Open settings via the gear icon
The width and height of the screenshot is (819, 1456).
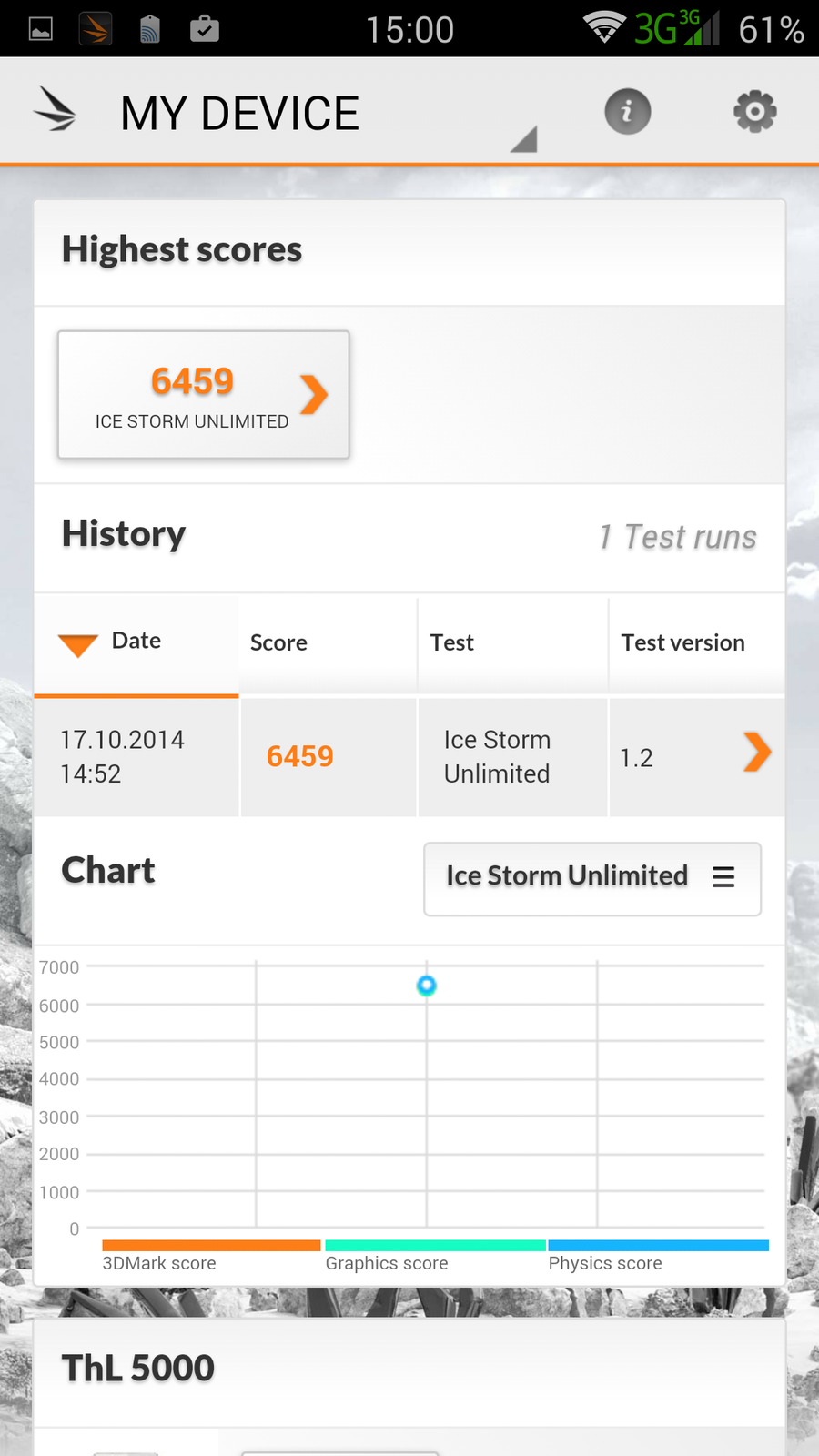(x=754, y=112)
